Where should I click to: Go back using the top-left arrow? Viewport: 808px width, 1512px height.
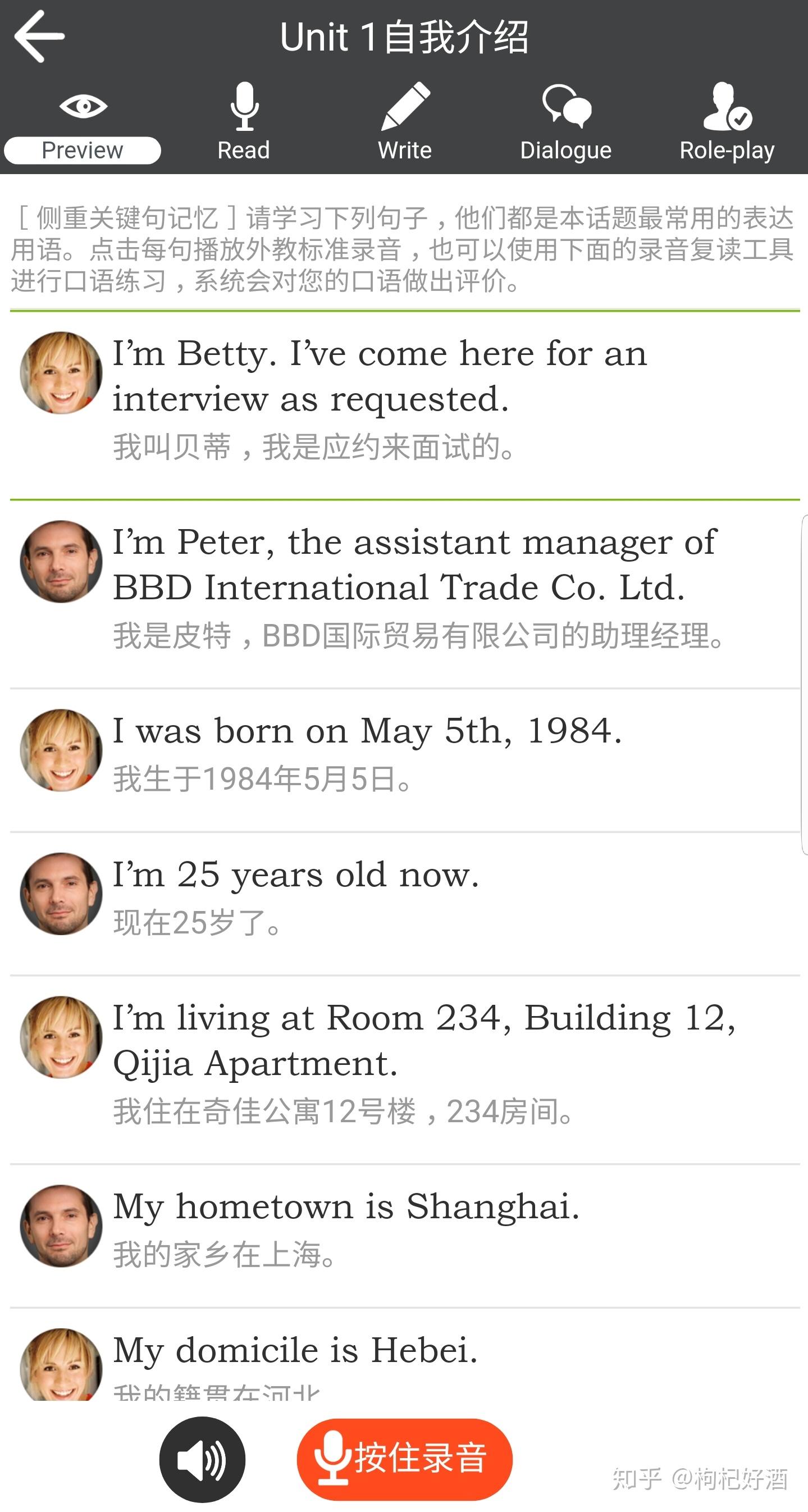click(x=39, y=37)
